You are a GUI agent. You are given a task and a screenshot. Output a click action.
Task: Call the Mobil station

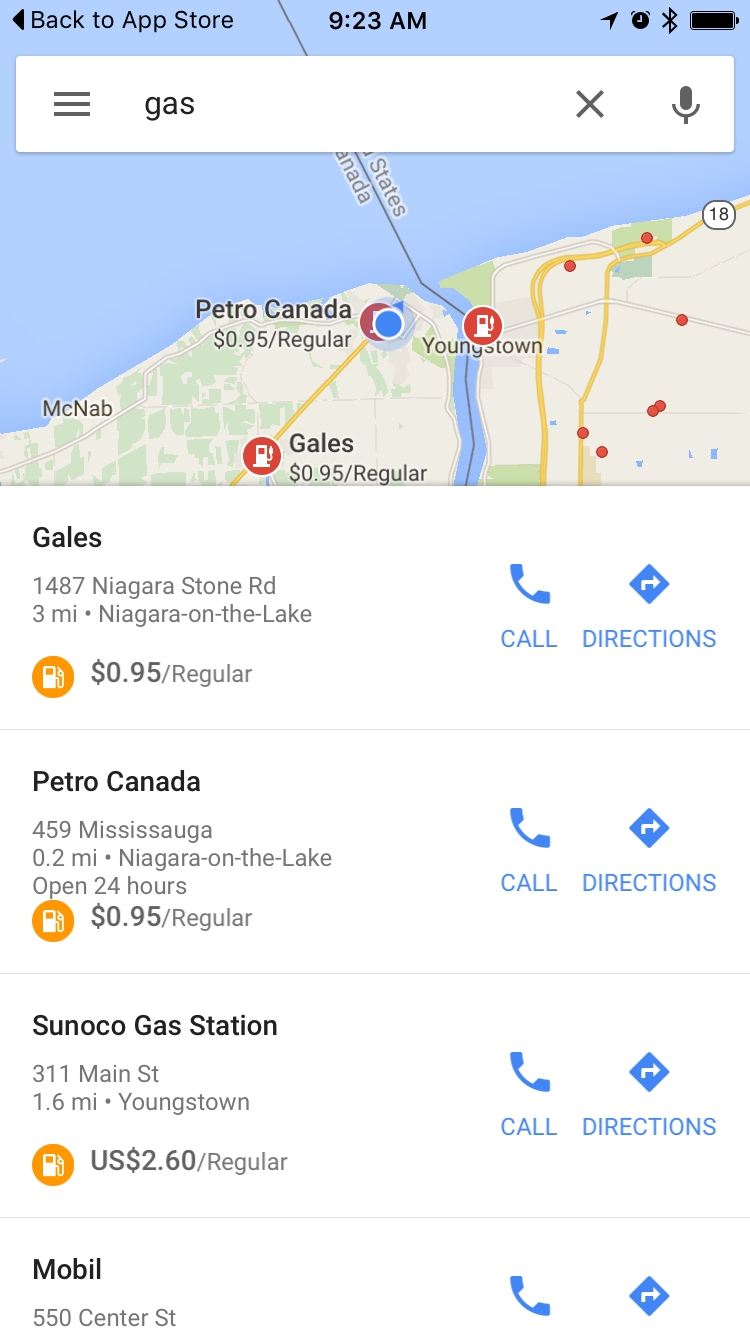[x=529, y=1298]
